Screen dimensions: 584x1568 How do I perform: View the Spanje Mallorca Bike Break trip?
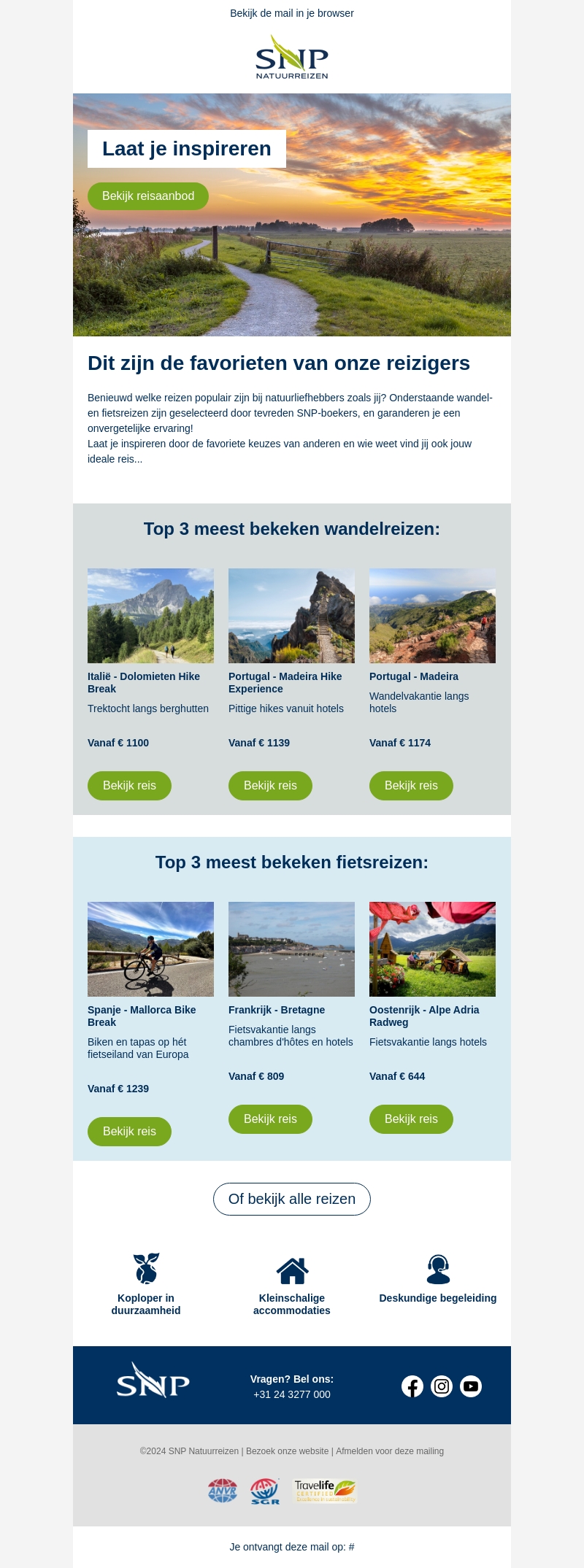[129, 1132]
